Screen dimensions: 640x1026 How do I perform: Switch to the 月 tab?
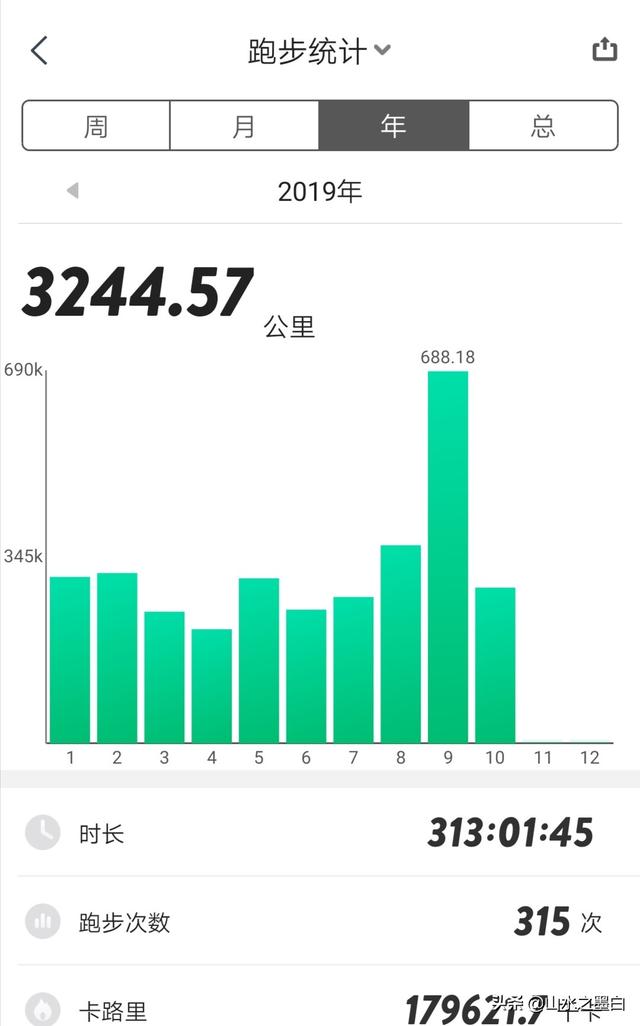[x=244, y=126]
